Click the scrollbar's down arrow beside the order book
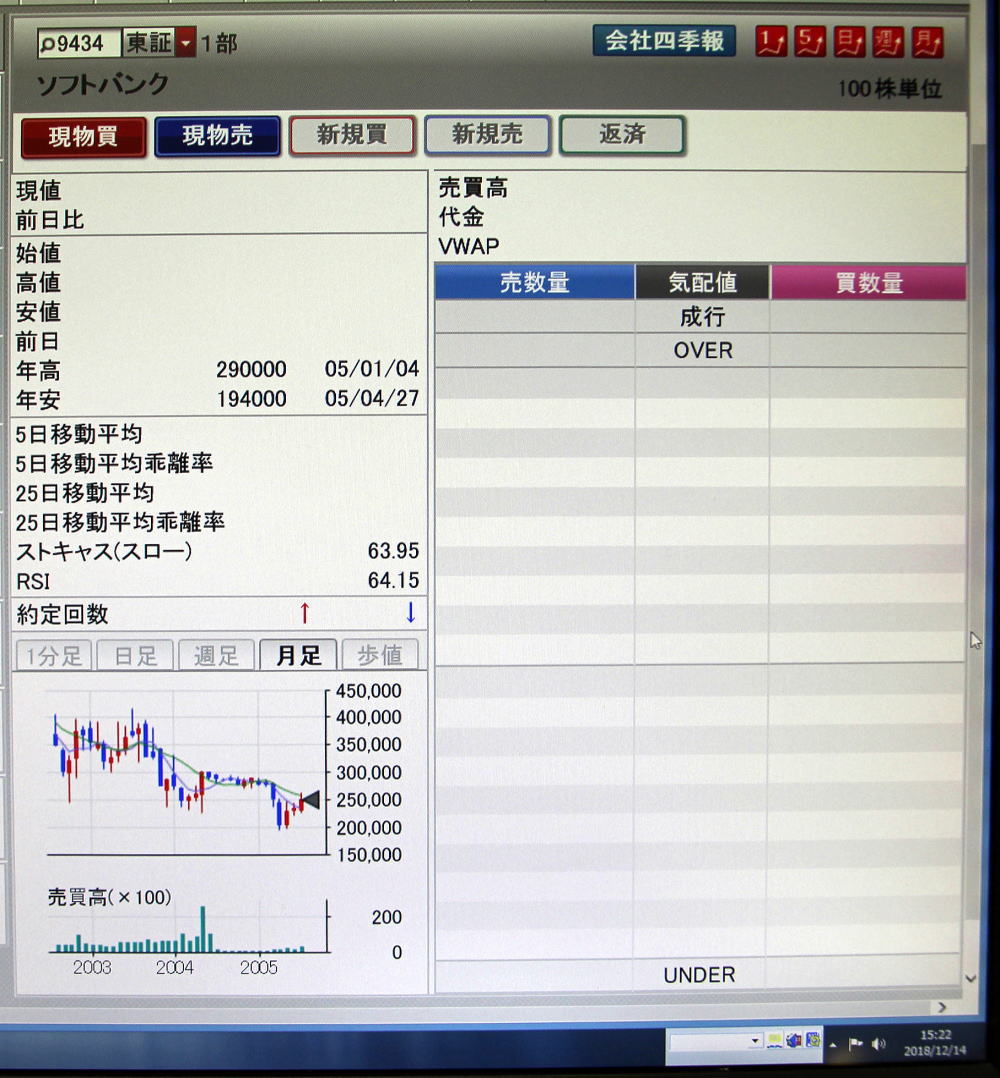The height and width of the screenshot is (1078, 1000). coord(969,979)
